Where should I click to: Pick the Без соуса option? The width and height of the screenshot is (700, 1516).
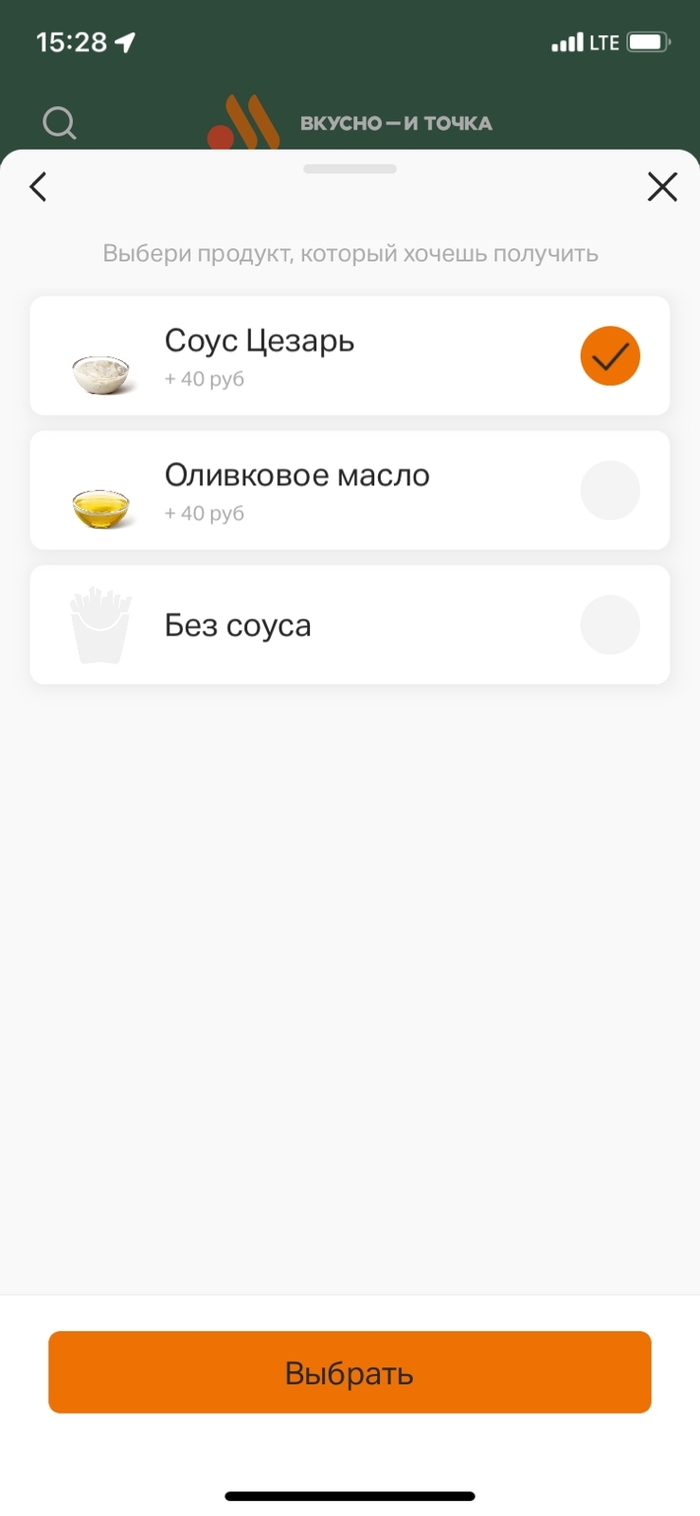point(609,625)
